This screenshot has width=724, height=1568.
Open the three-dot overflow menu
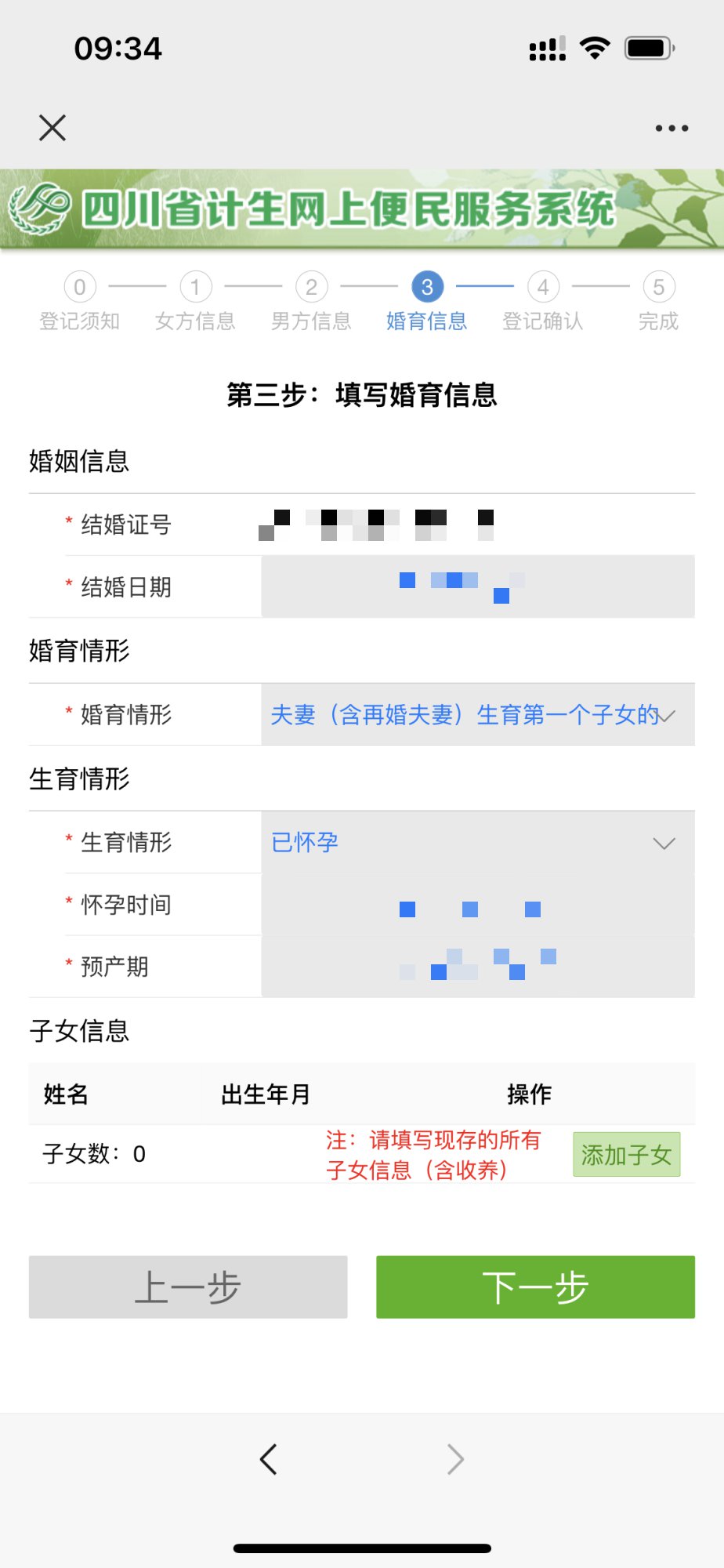tap(672, 128)
